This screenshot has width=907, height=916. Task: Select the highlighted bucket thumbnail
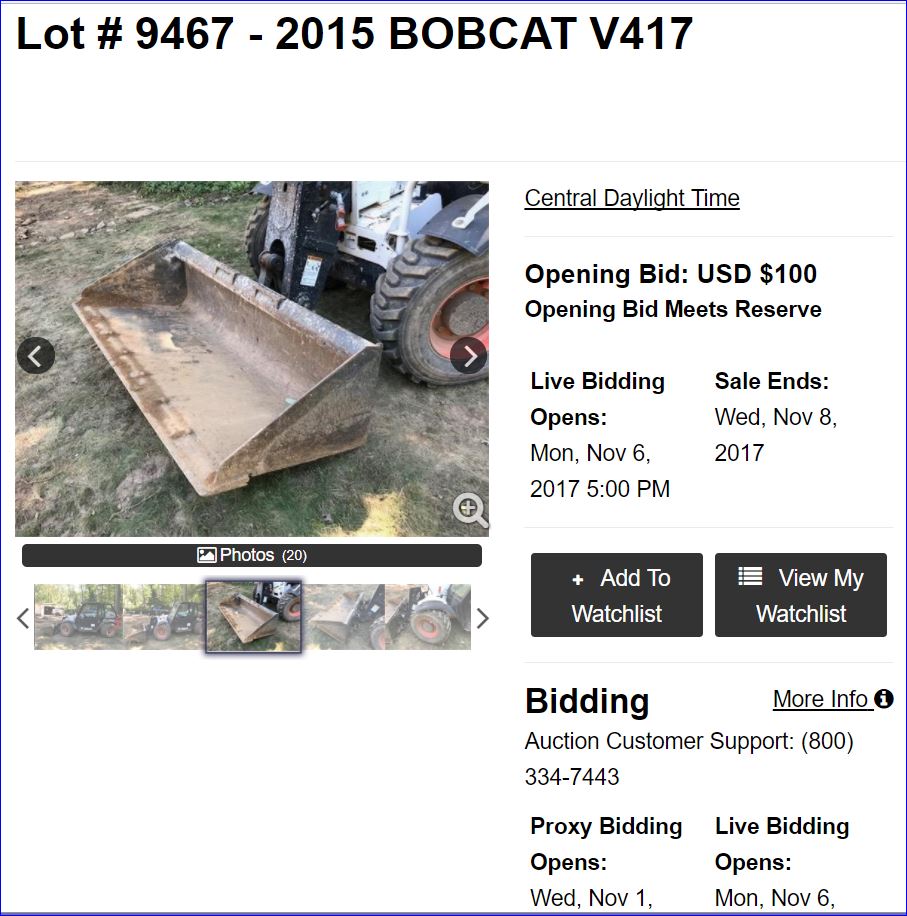253,617
